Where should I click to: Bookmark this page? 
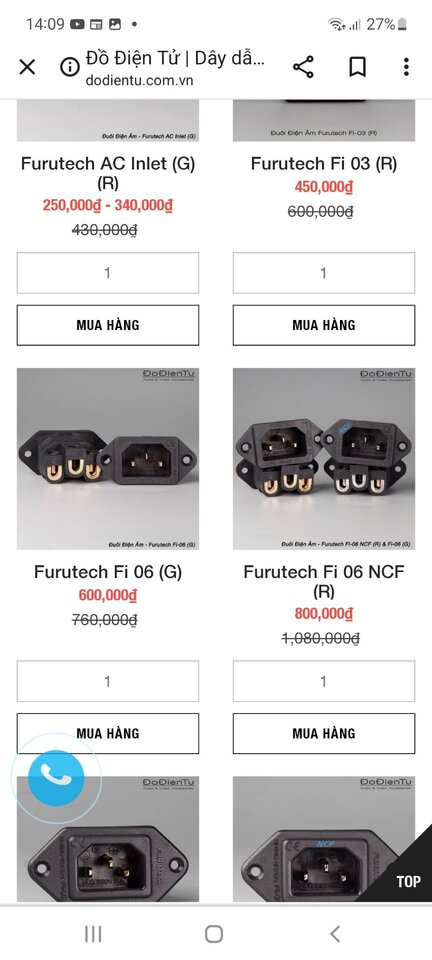point(357,67)
